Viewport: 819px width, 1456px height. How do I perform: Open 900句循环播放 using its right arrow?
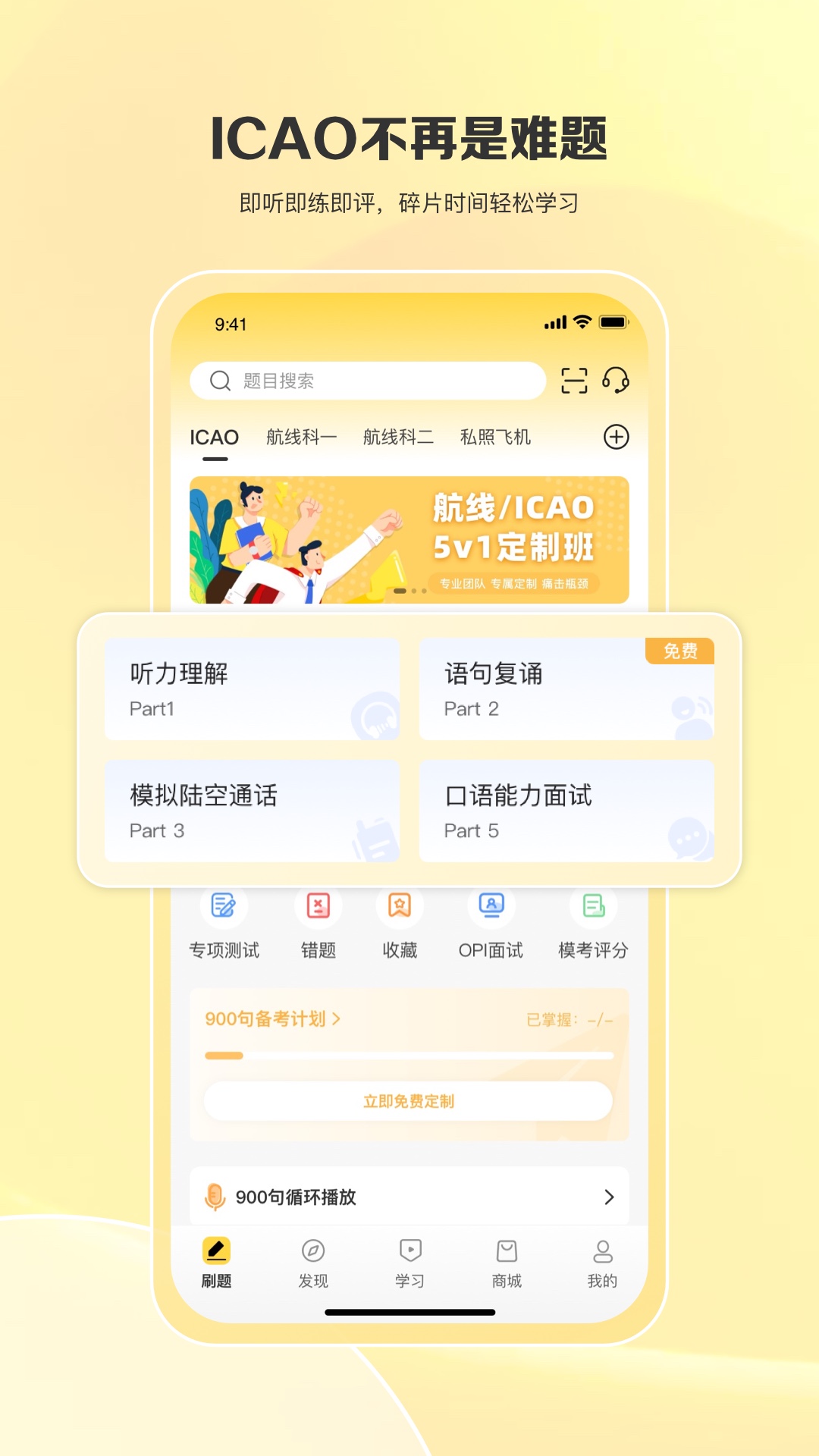[610, 1195]
